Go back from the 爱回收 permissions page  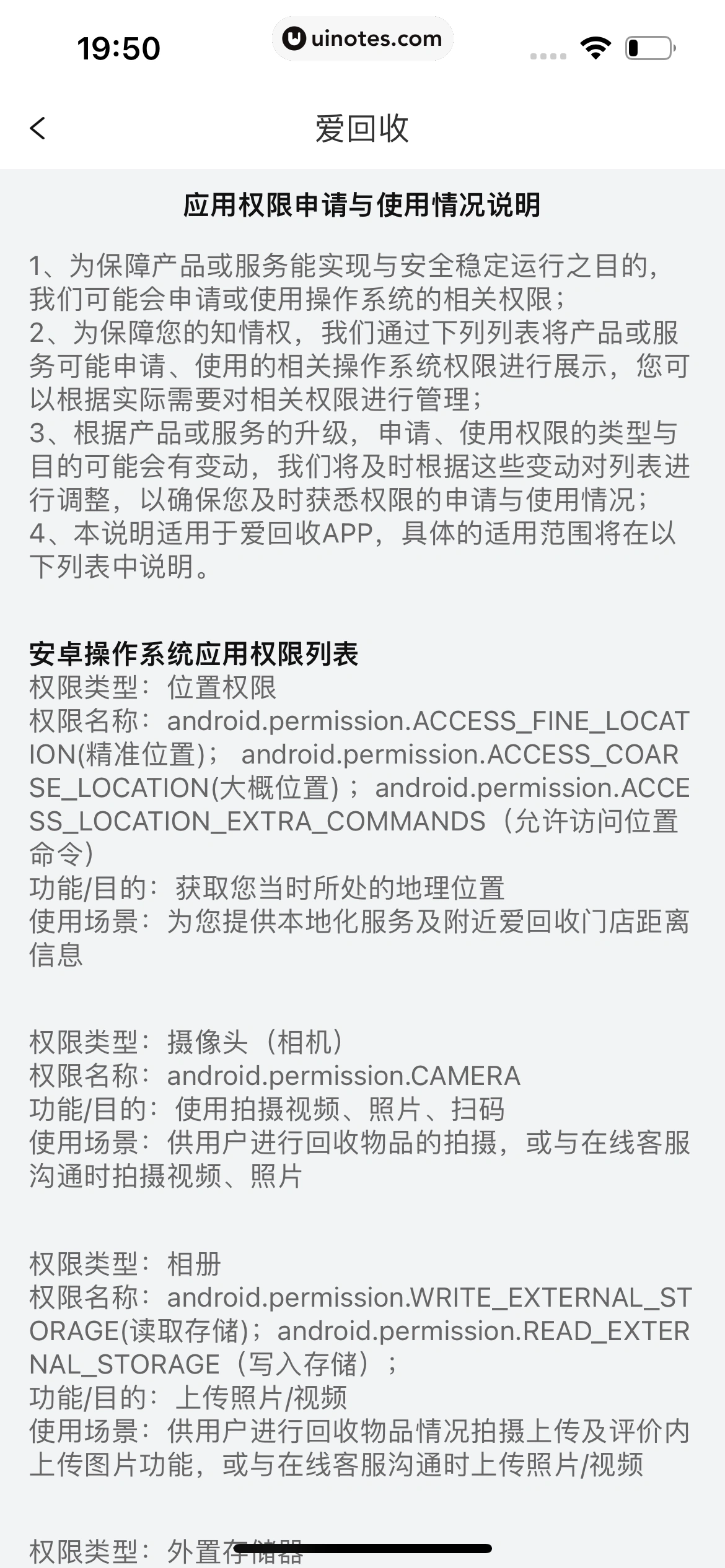point(38,128)
